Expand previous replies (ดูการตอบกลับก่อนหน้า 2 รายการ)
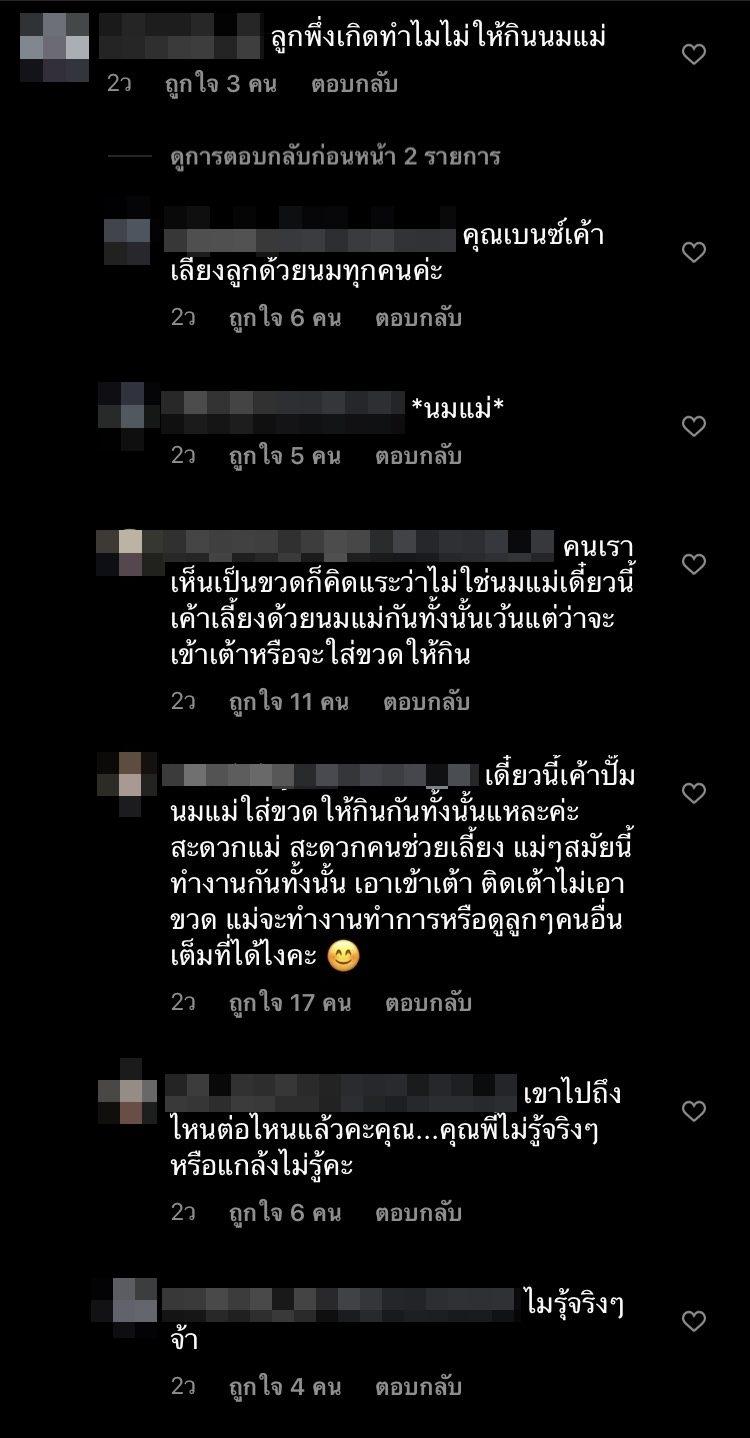The height and width of the screenshot is (1438, 750). click(x=334, y=157)
